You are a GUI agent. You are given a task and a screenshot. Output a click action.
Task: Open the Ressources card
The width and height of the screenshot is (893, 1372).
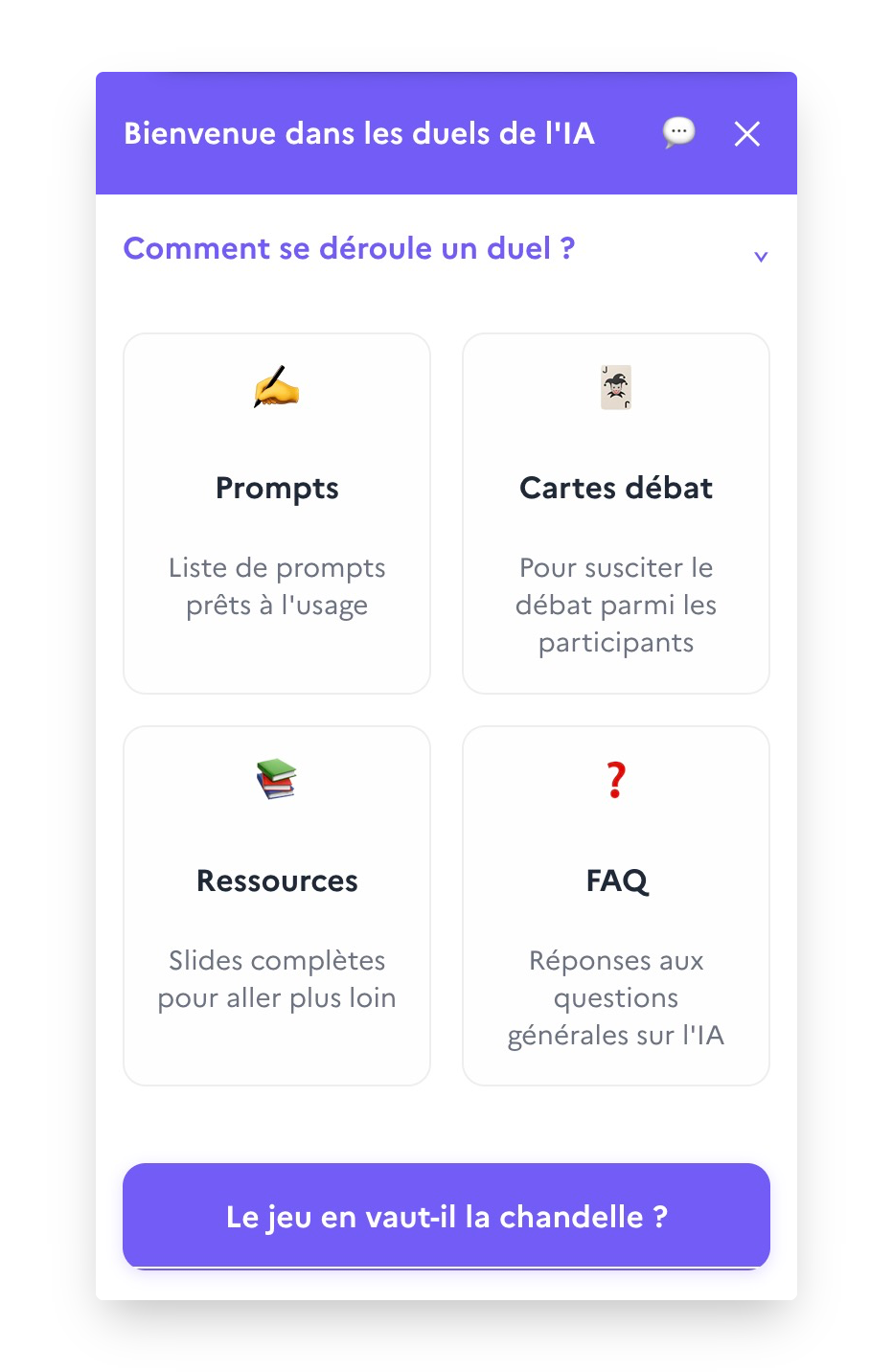(277, 905)
